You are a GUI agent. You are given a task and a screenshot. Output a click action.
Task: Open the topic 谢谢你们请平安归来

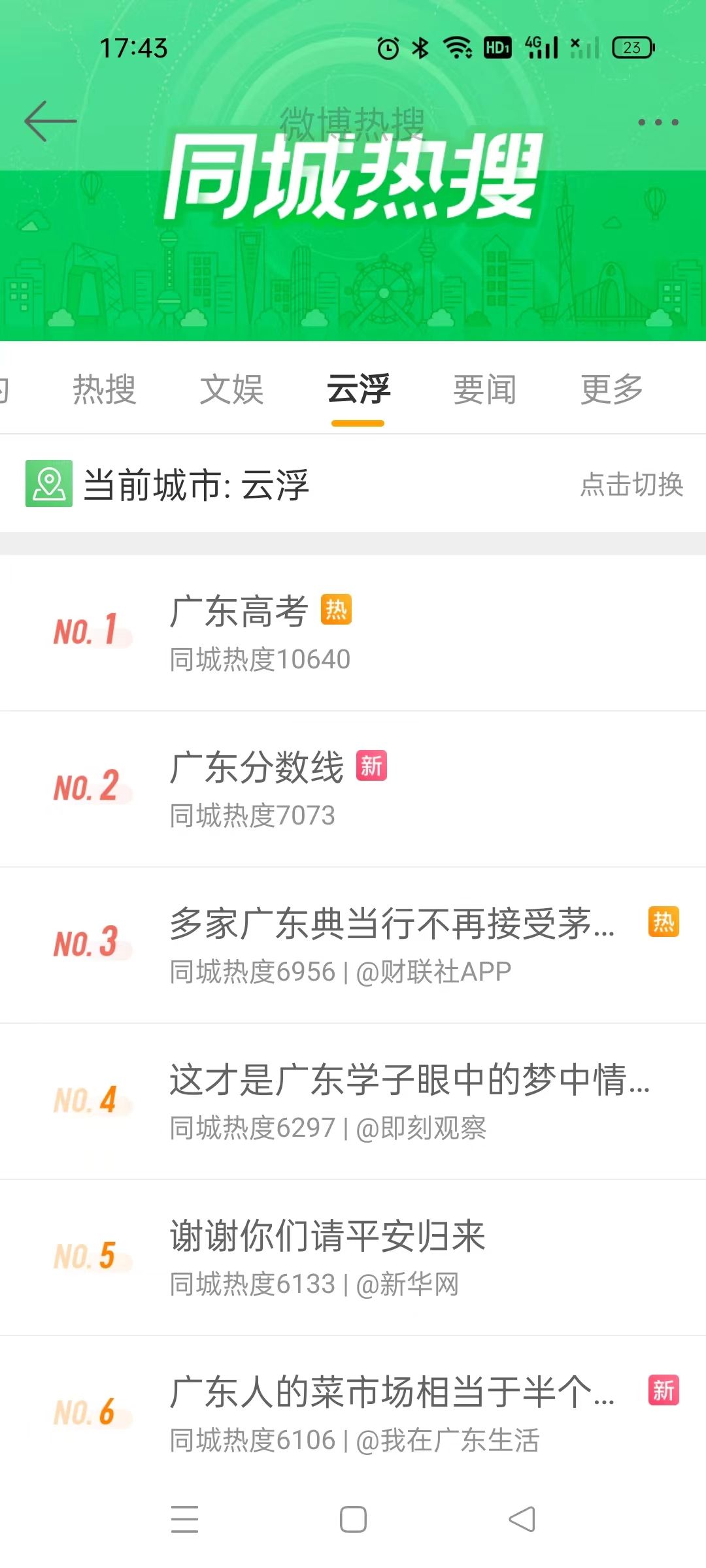coord(353,1258)
